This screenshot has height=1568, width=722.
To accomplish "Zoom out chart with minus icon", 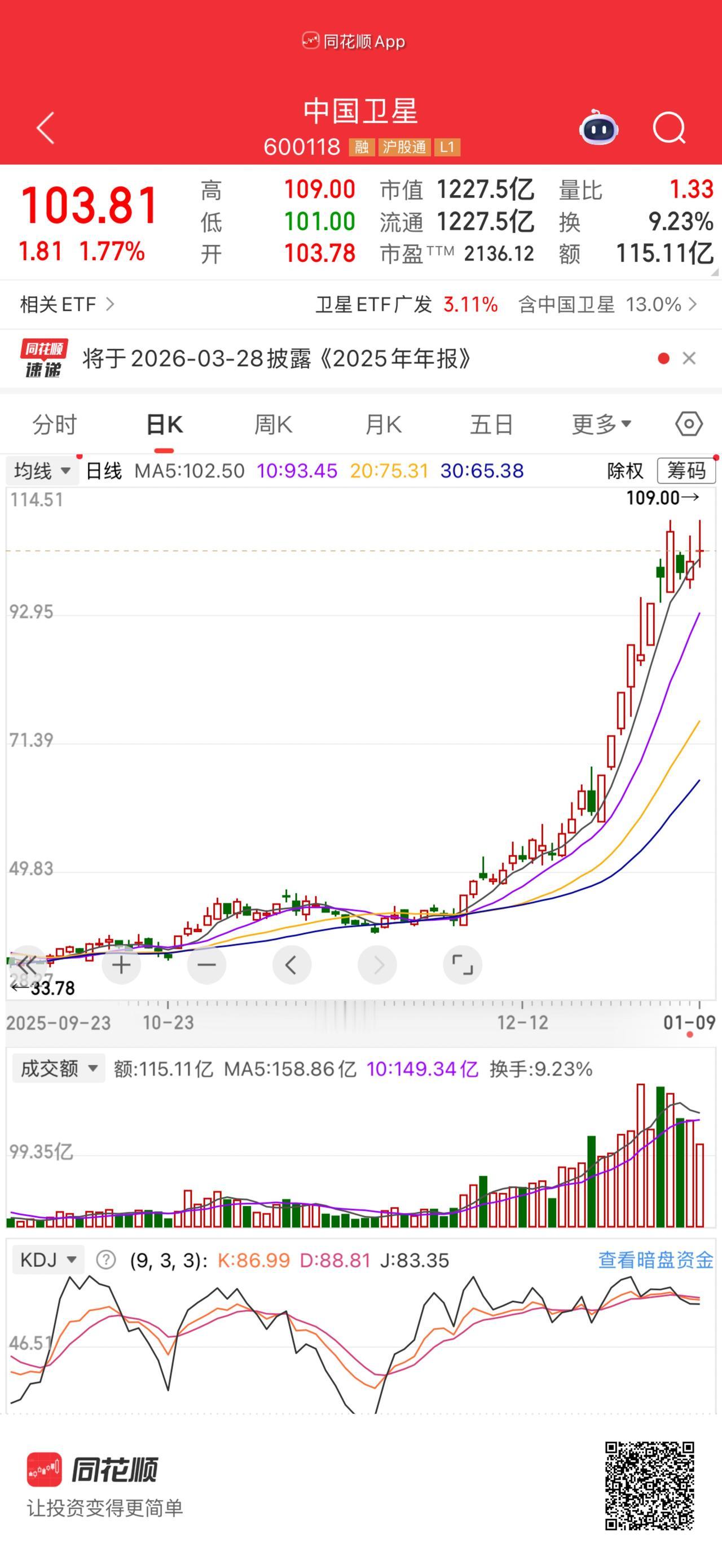I will (206, 964).
